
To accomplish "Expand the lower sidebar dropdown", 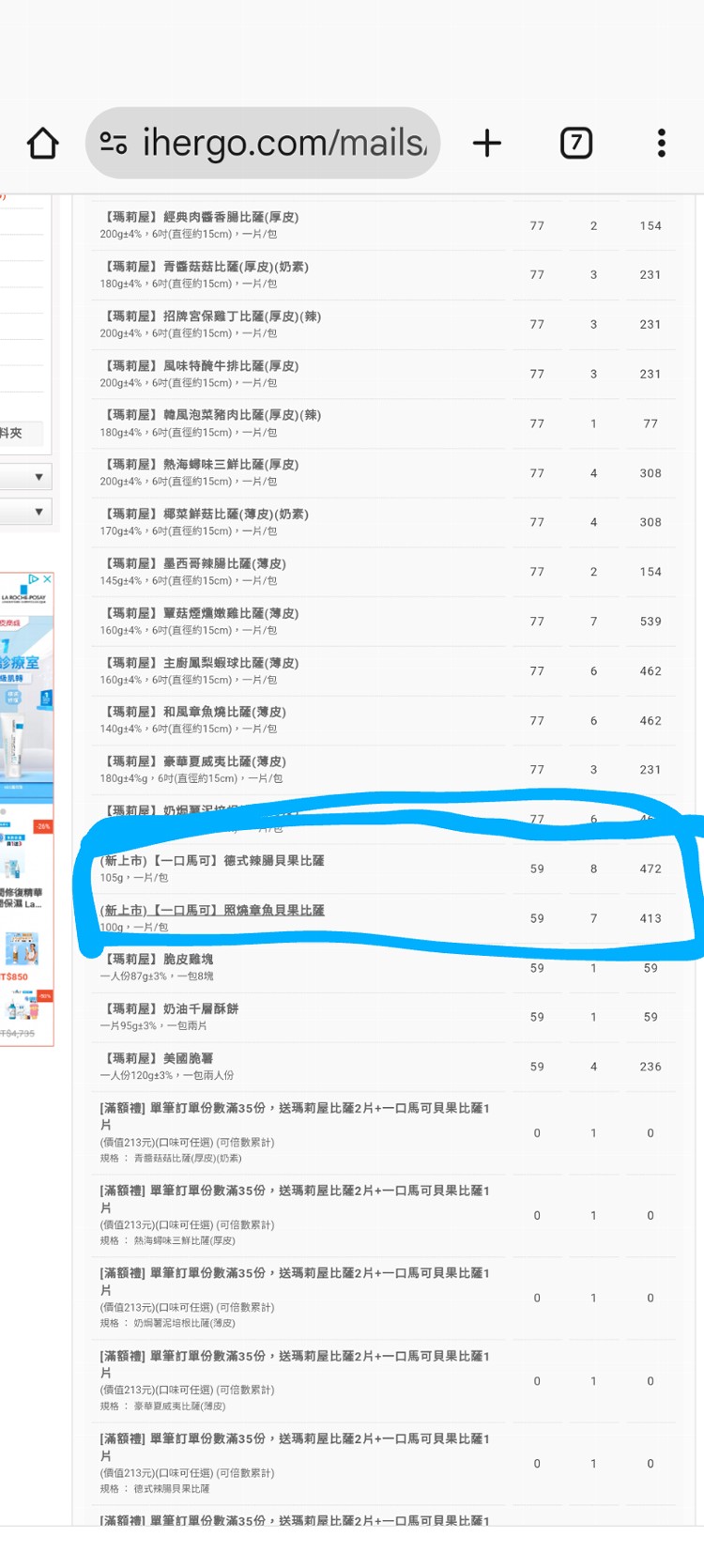I will coord(25,512).
